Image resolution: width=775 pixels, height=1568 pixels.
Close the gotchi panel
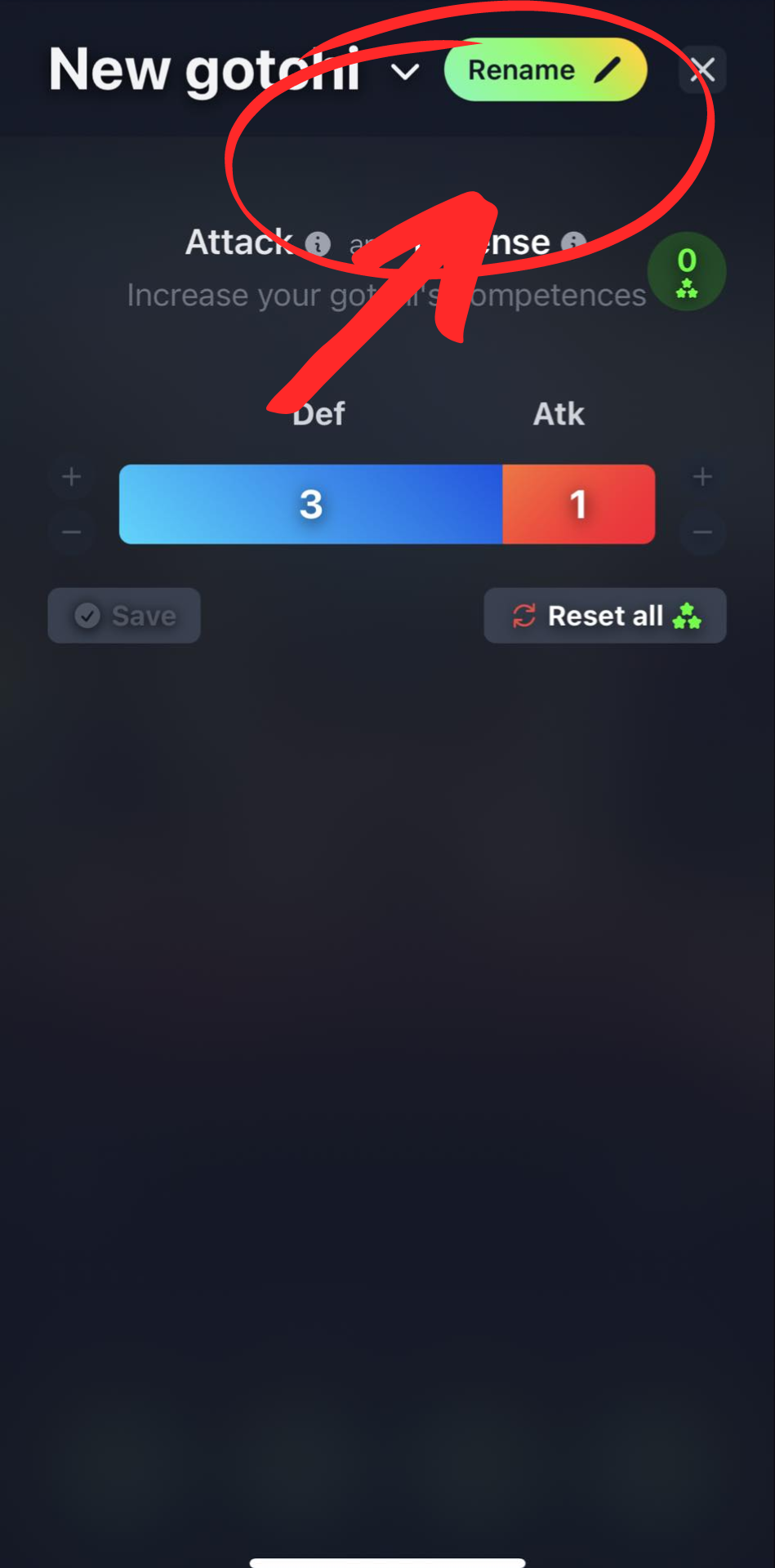702,70
